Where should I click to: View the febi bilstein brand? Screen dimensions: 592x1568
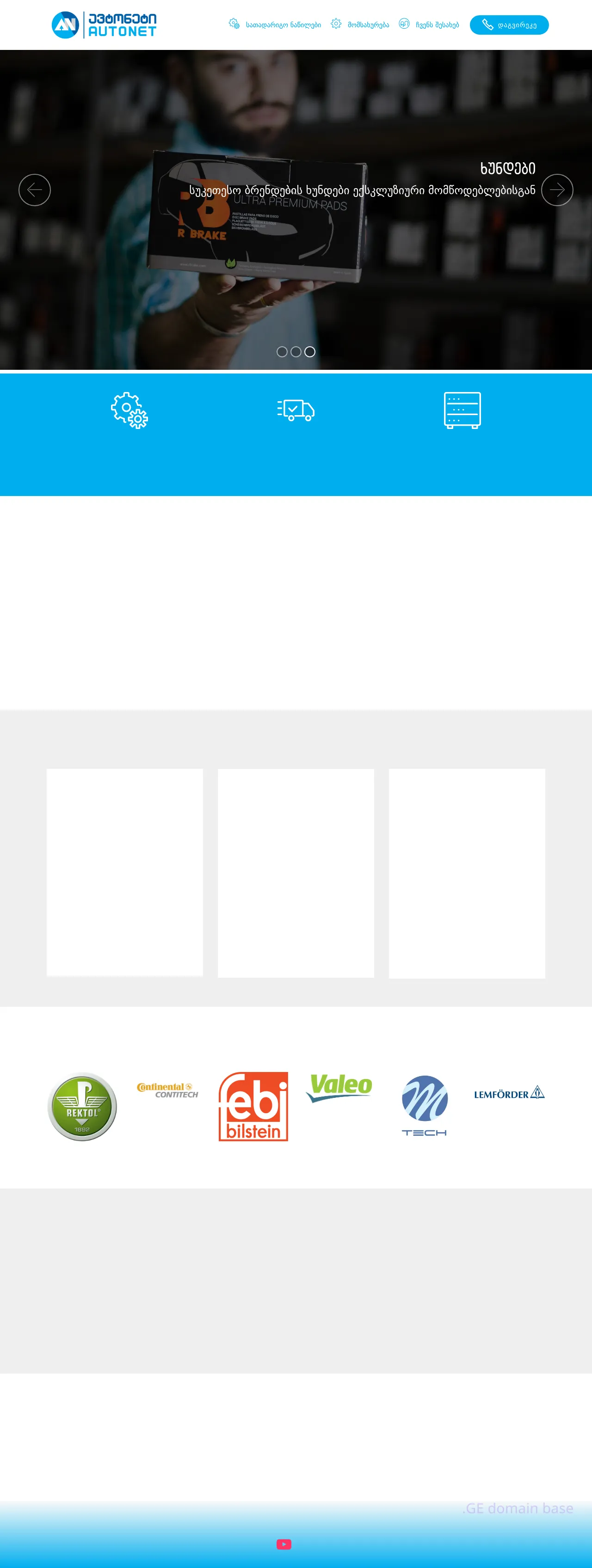click(x=253, y=1106)
